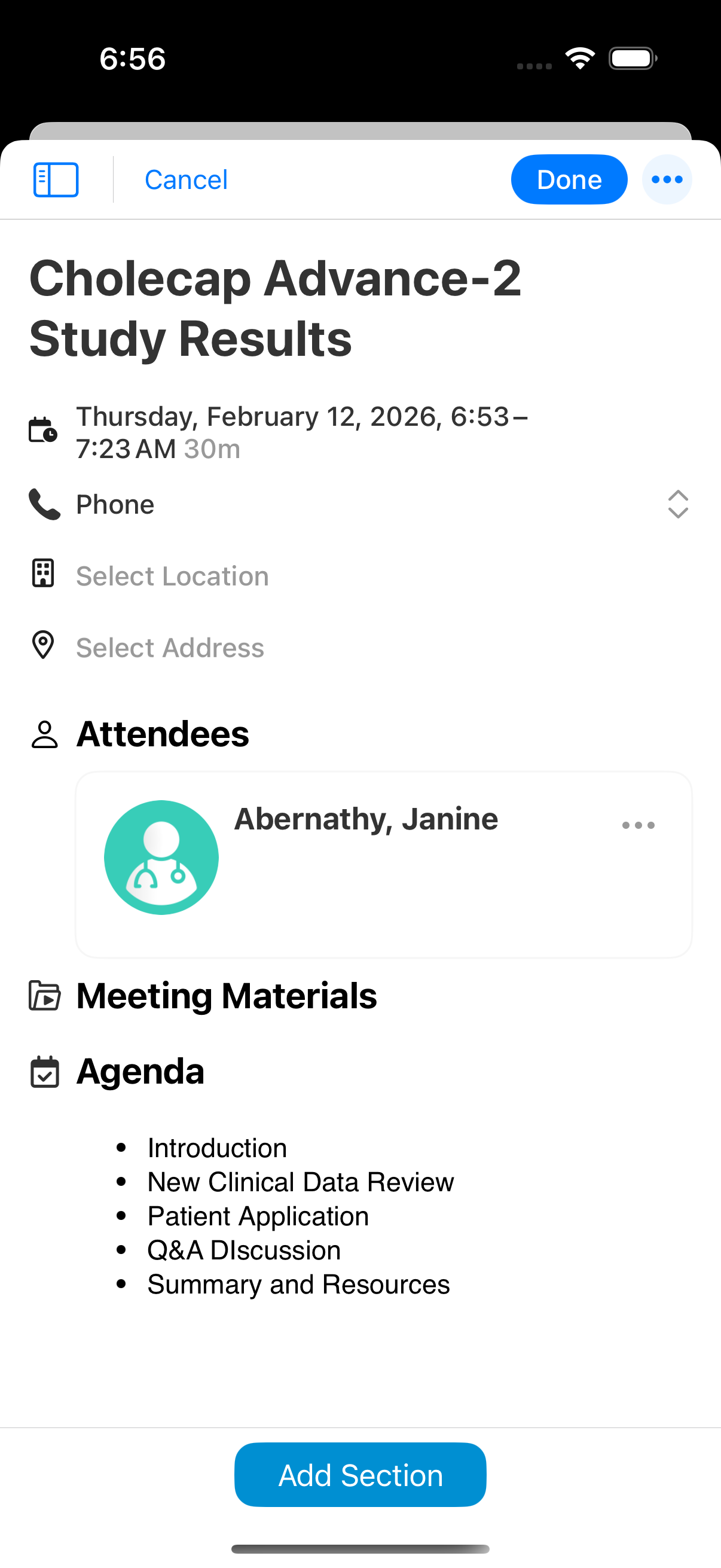Change the meeting date and time

[301, 432]
